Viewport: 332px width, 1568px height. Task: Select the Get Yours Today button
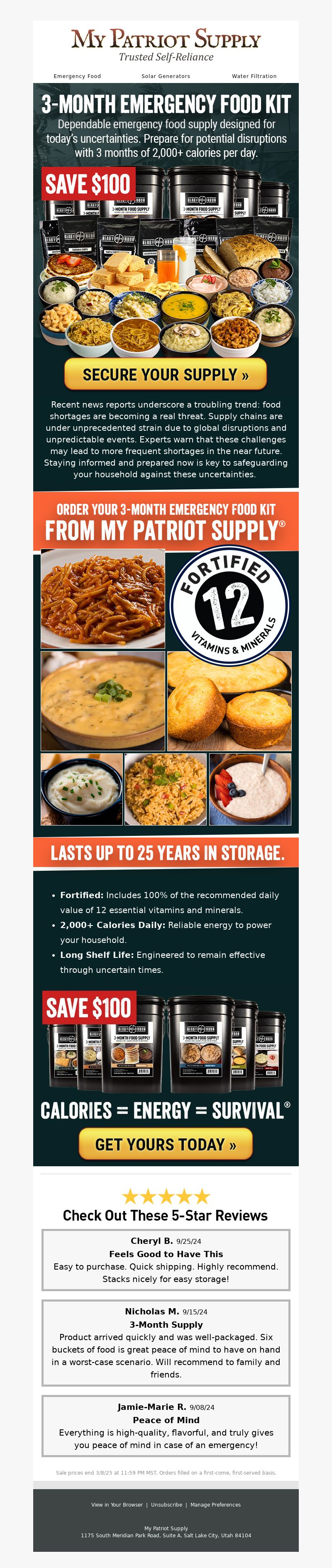point(166,1144)
